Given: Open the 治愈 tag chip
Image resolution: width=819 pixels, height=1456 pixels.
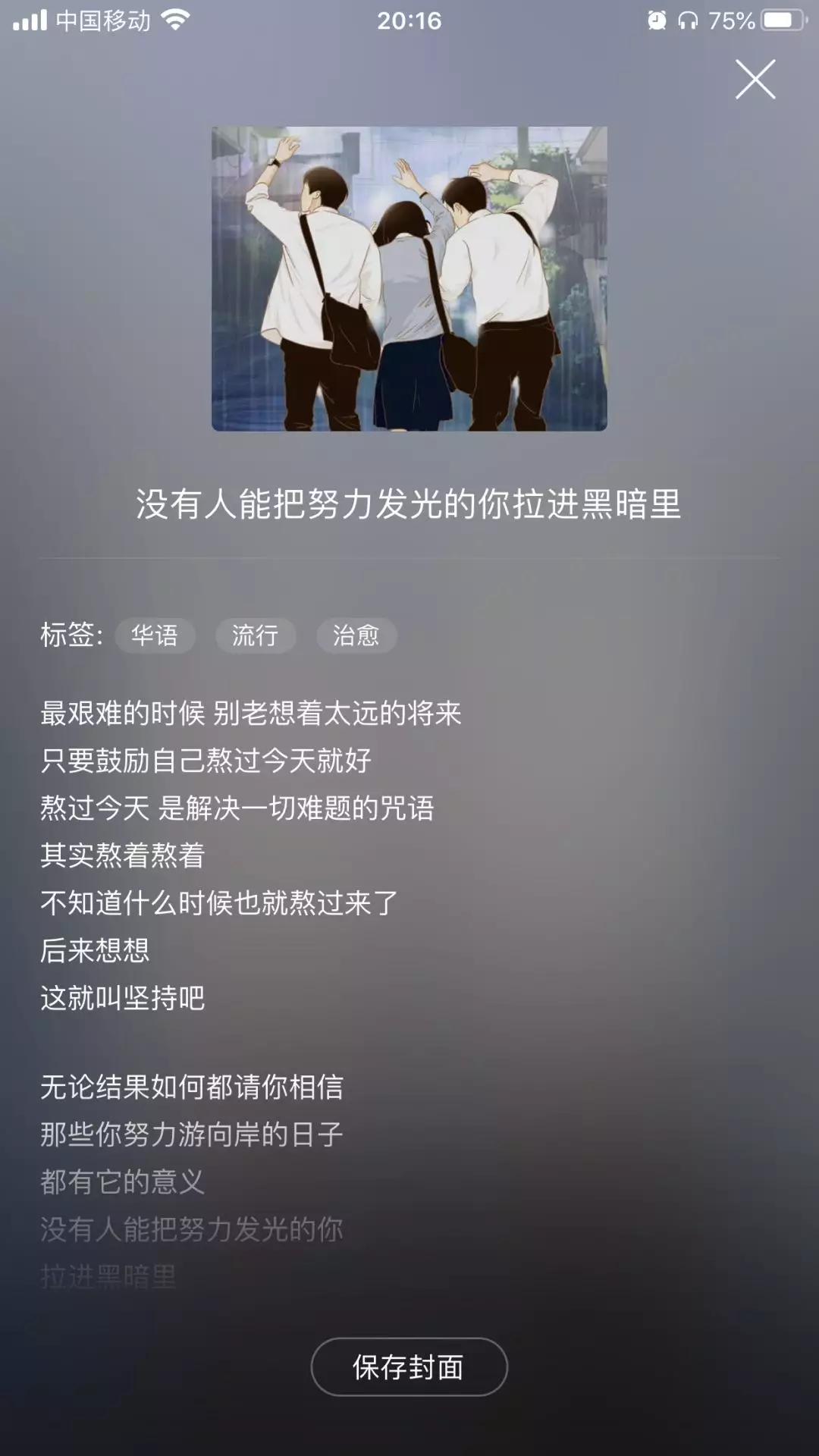Looking at the screenshot, I should point(356,635).
